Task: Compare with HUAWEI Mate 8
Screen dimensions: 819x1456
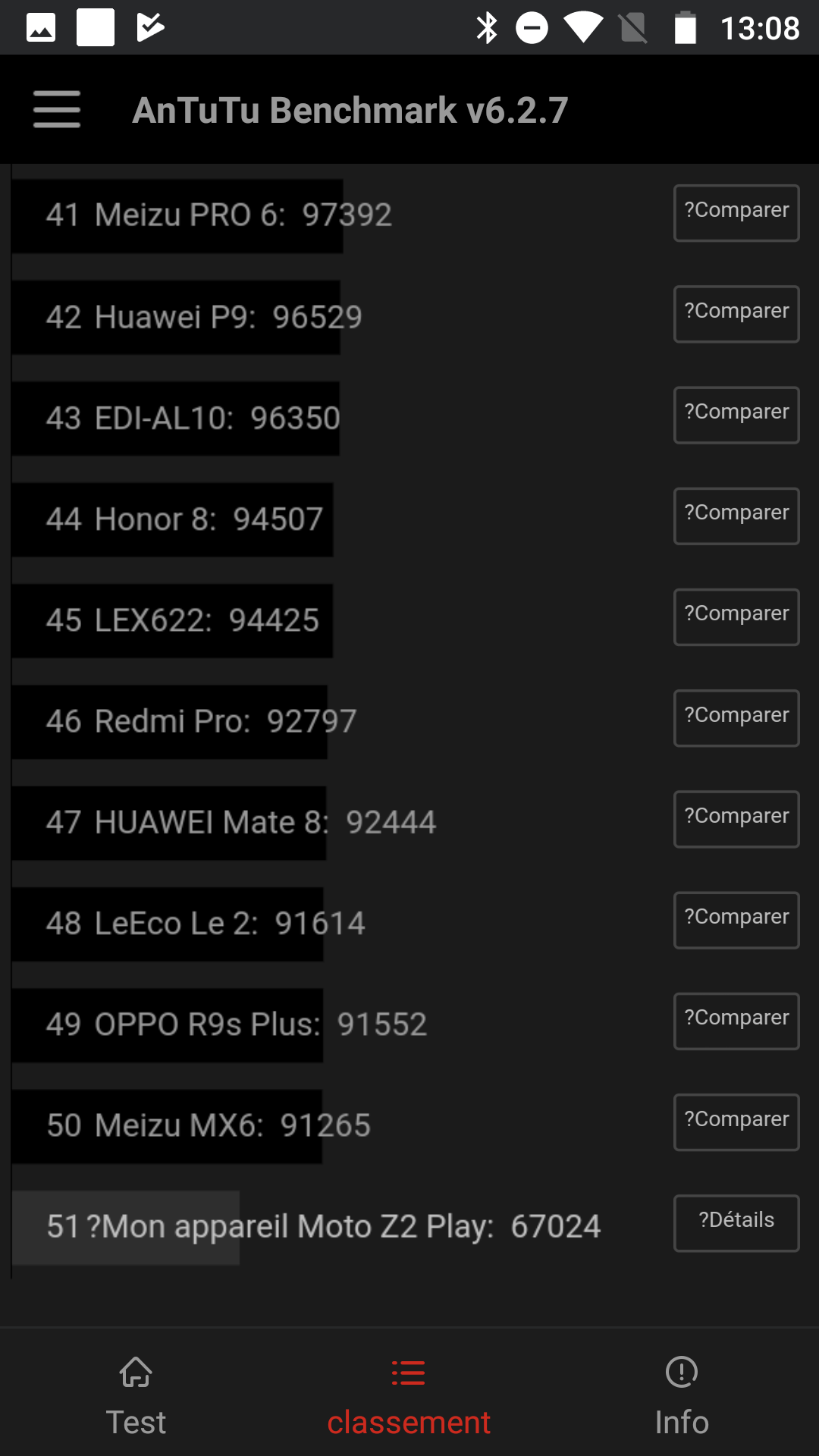Action: [x=736, y=819]
